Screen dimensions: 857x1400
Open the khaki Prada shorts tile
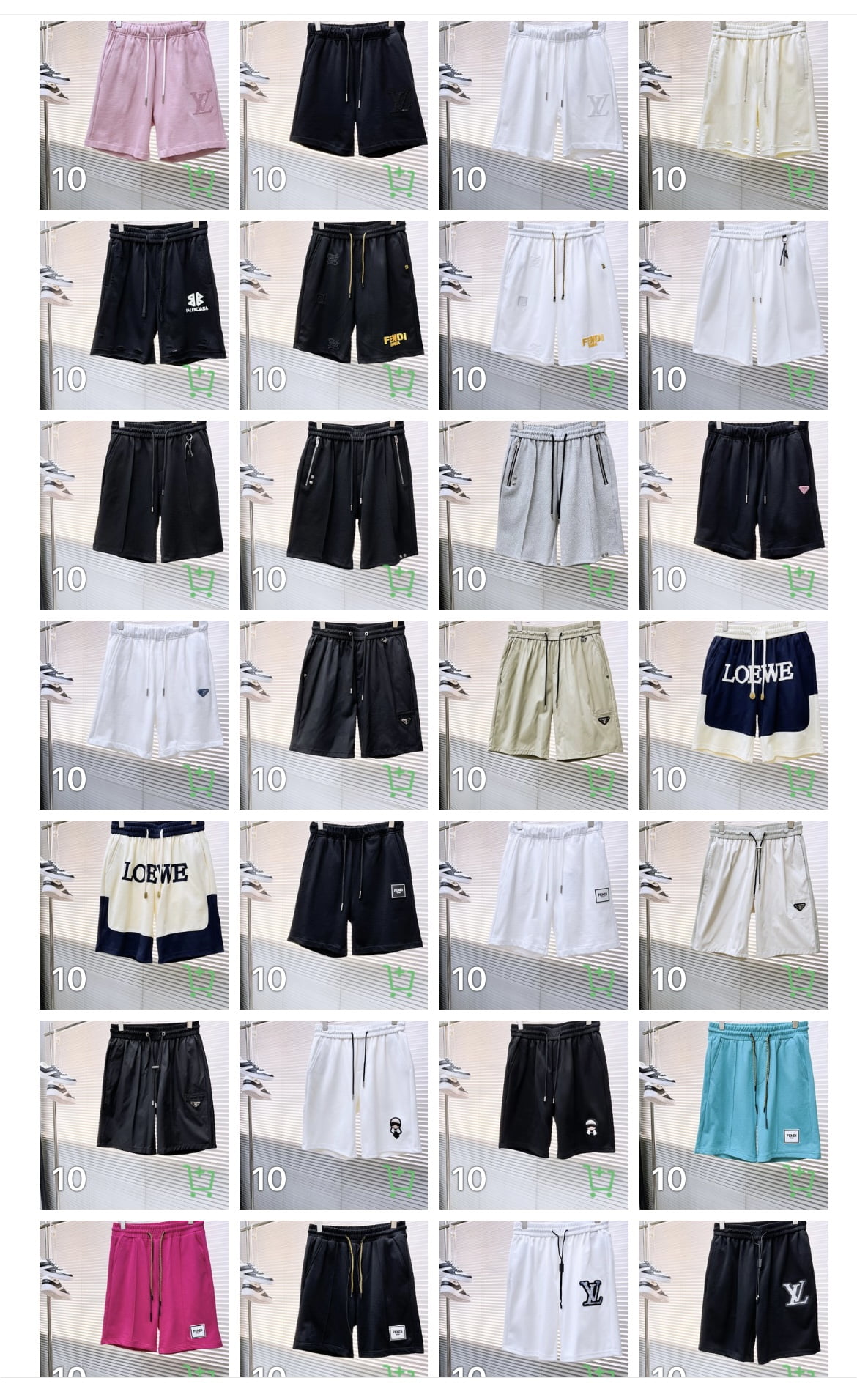(x=533, y=715)
